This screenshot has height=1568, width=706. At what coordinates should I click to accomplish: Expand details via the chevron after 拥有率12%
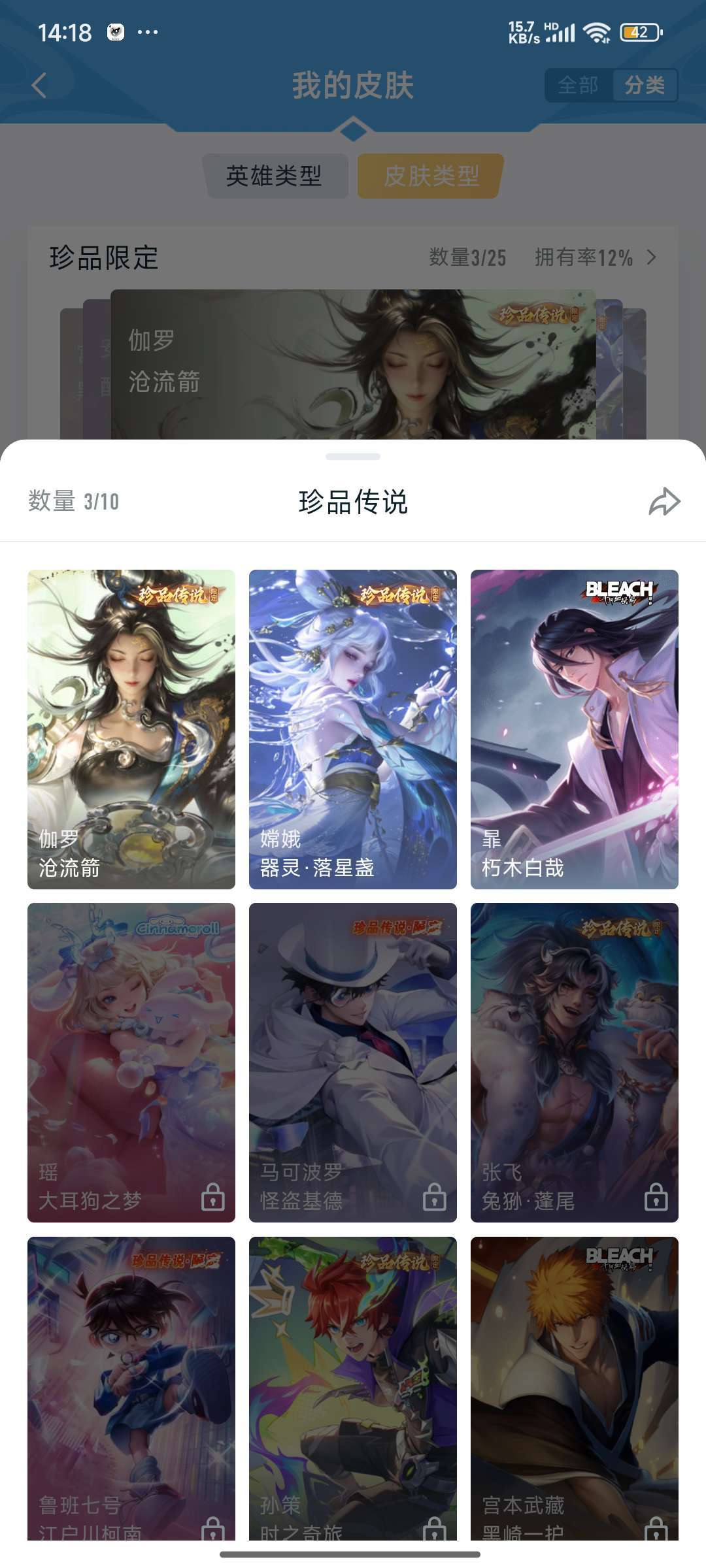pos(652,258)
